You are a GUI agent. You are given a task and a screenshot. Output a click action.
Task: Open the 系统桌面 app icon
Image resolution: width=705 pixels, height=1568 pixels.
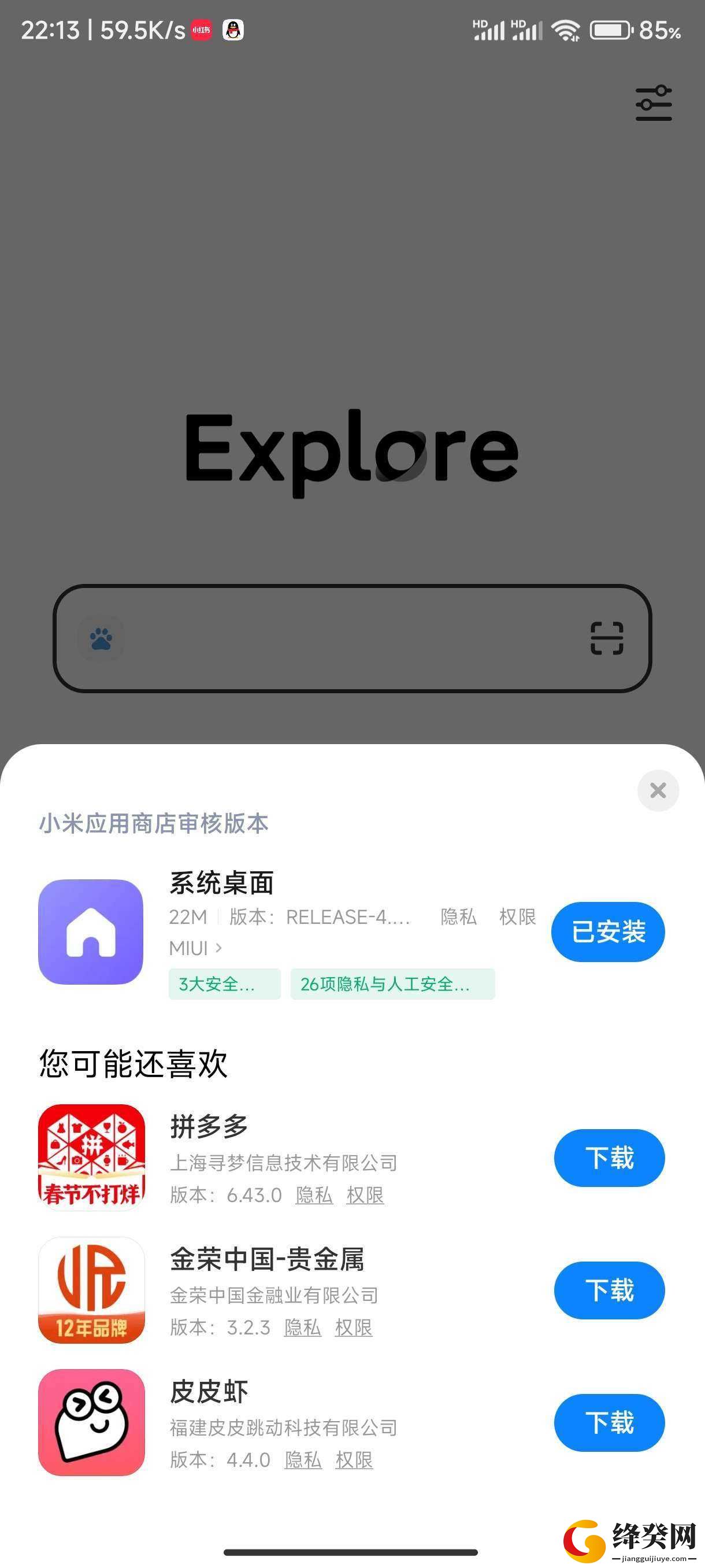91,931
